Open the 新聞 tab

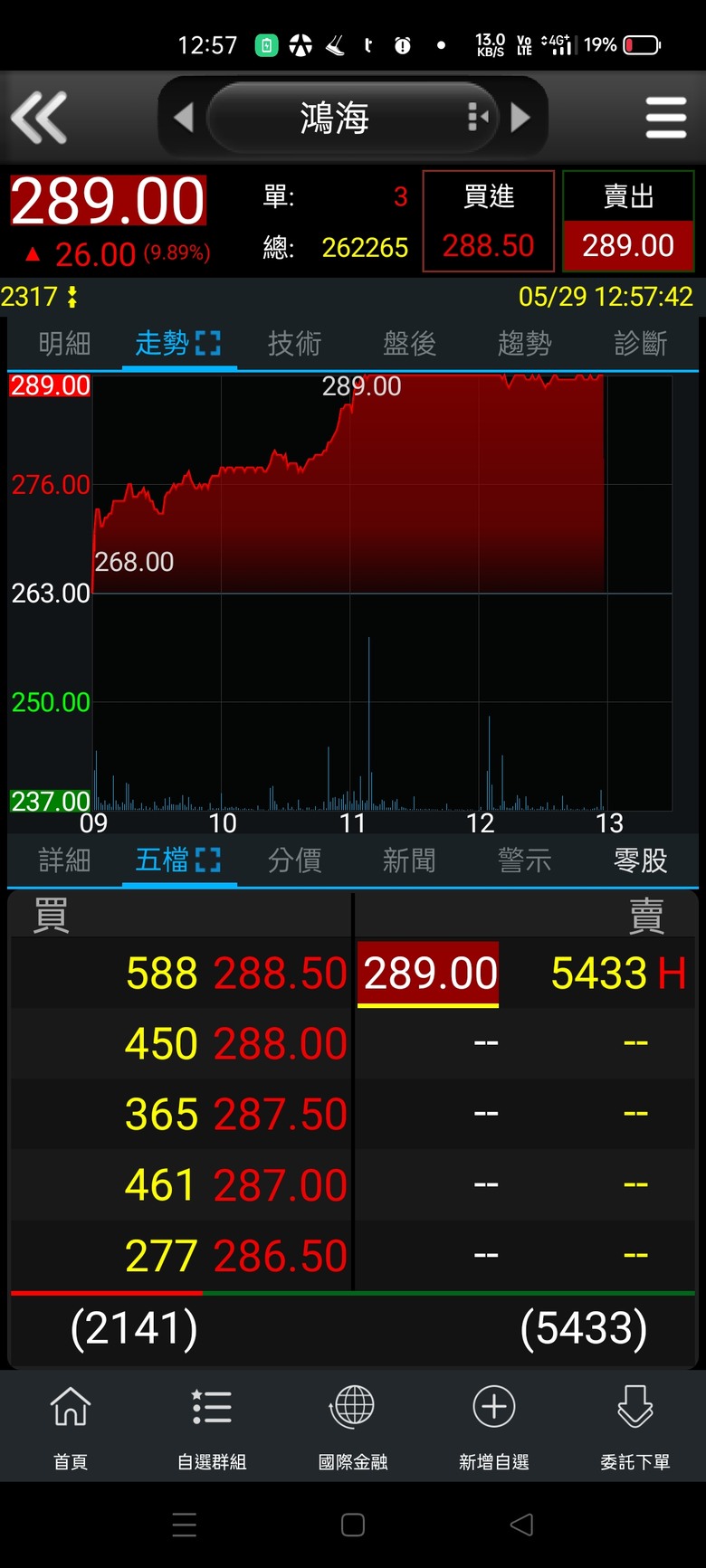[409, 860]
